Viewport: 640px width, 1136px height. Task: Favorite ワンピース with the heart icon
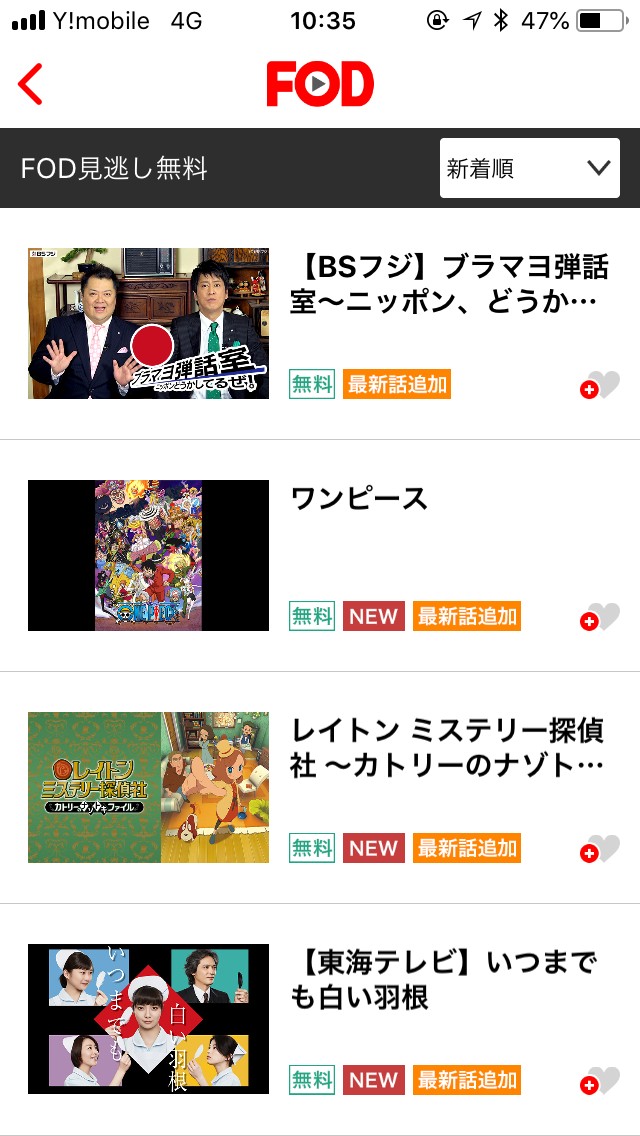pos(600,618)
